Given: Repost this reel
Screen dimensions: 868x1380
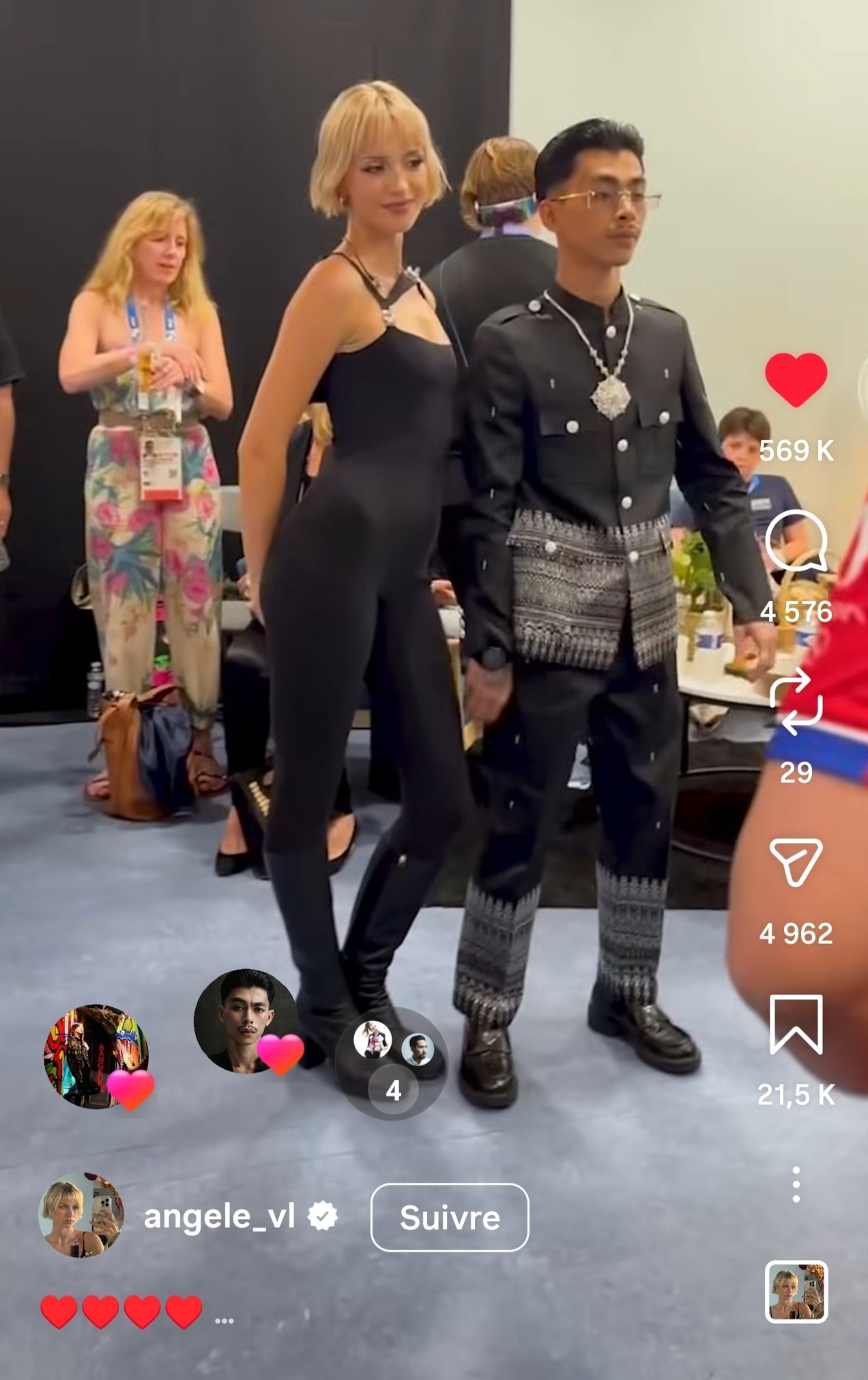Looking at the screenshot, I should [796, 702].
